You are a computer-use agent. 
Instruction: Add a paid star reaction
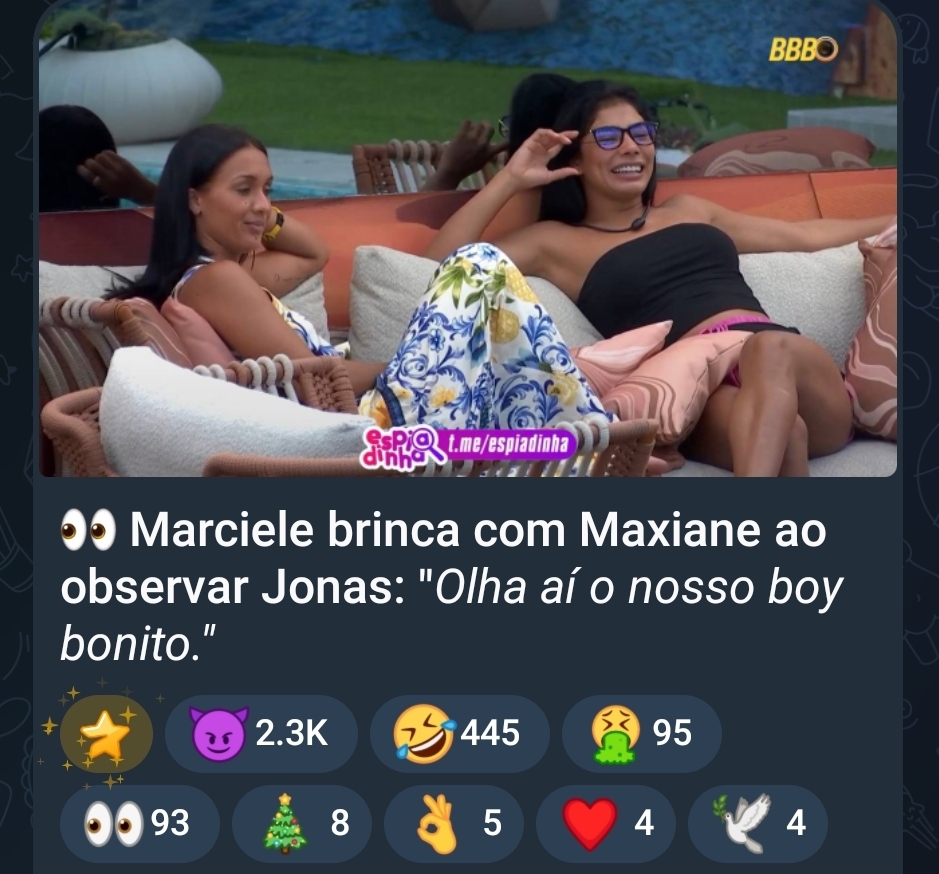pos(106,734)
